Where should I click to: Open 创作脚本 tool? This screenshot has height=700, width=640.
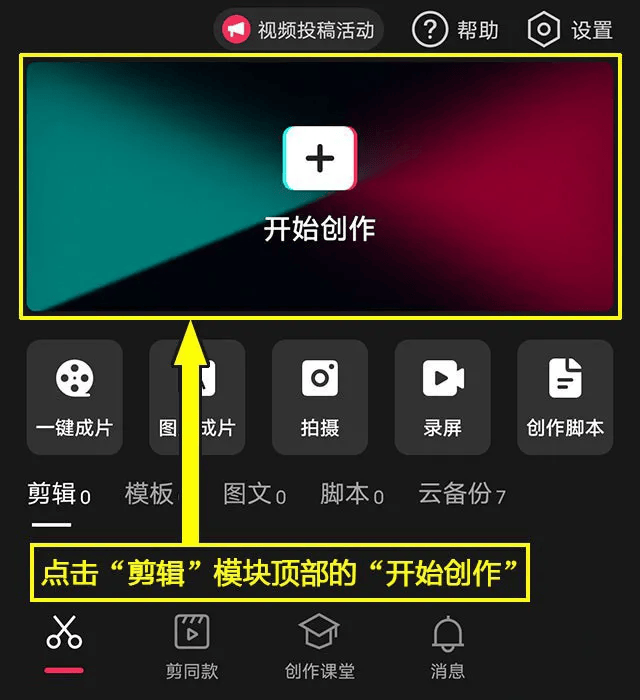click(x=565, y=397)
